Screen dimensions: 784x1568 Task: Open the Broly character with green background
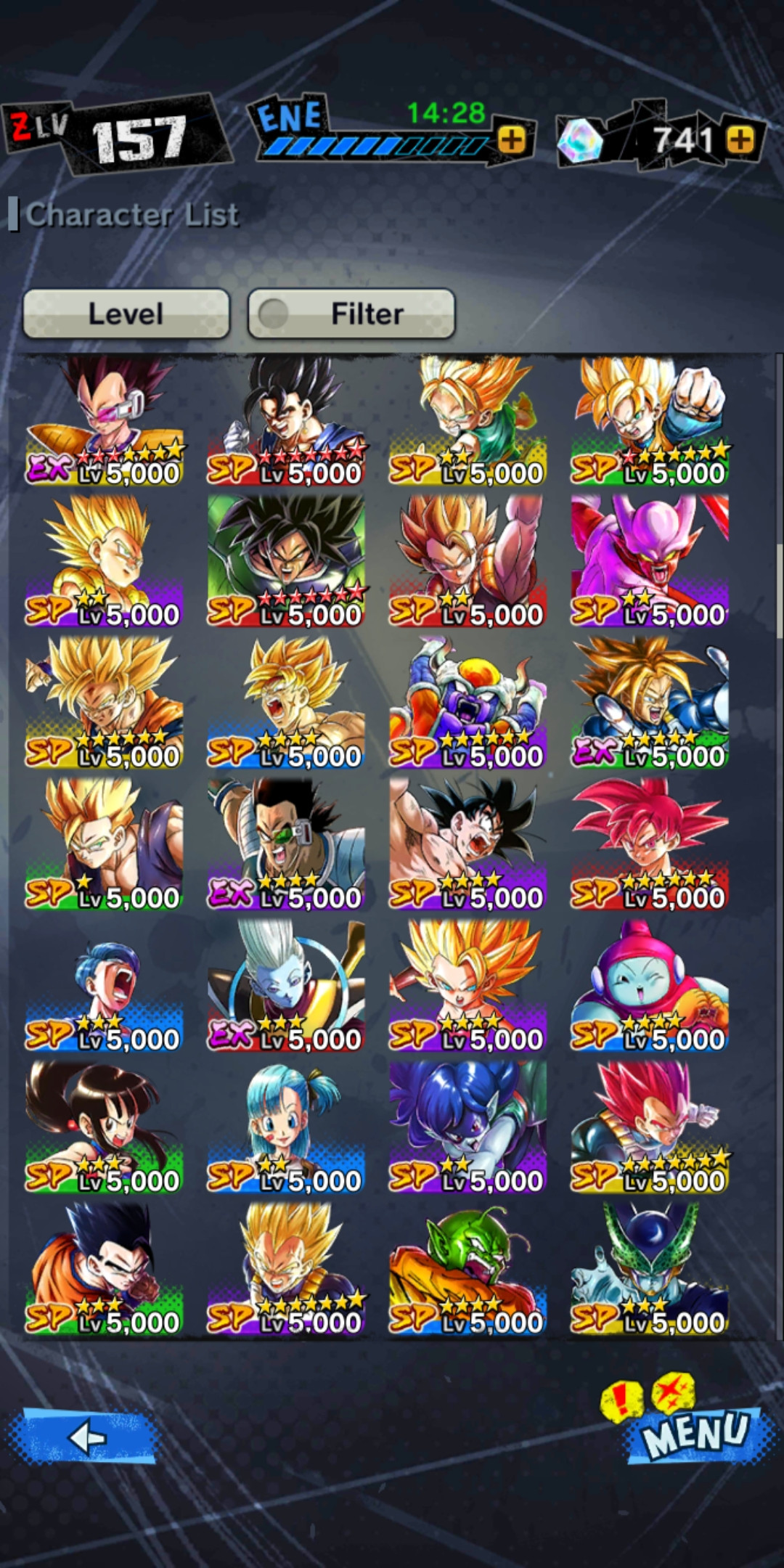pyautogui.click(x=286, y=561)
